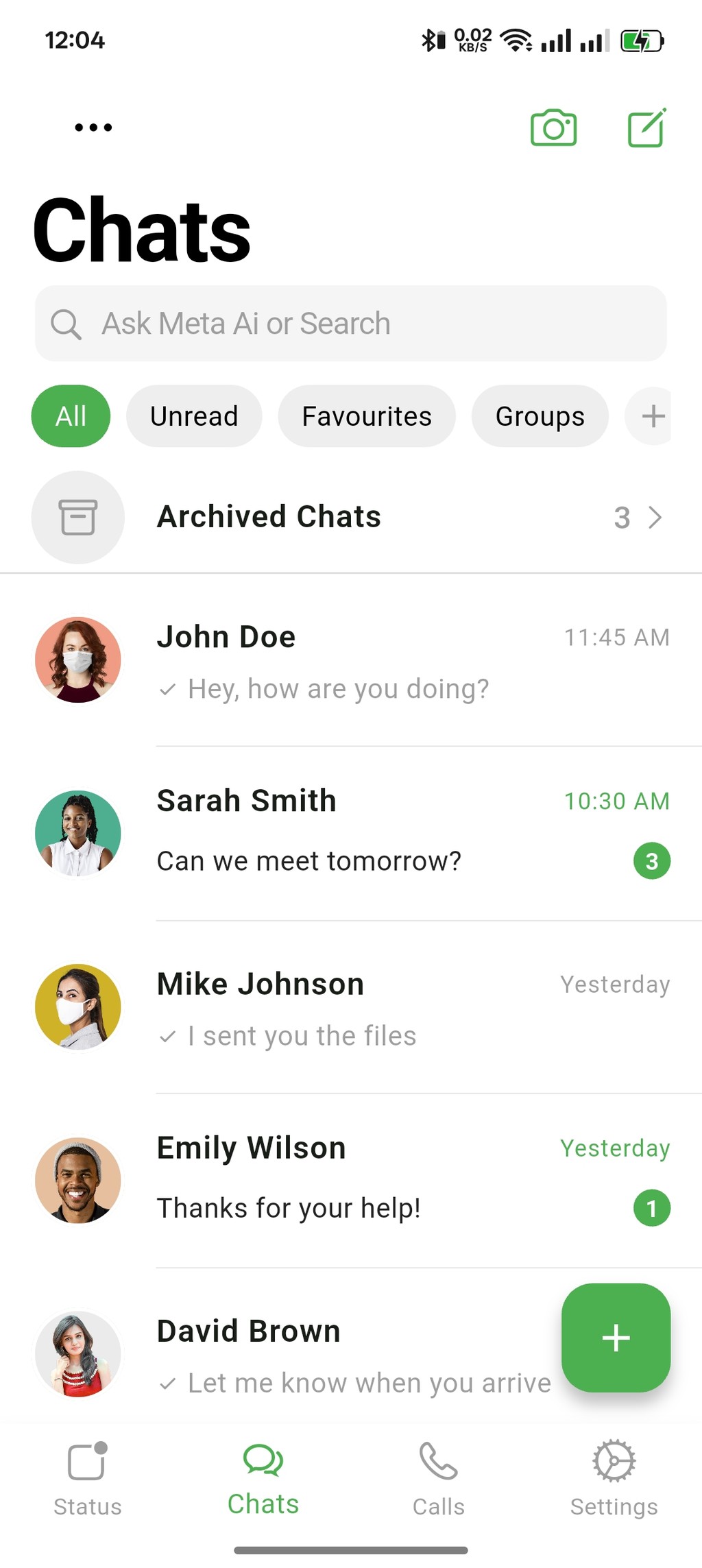Tap the compose new message icon
This screenshot has width=702, height=1568.
tap(647, 128)
